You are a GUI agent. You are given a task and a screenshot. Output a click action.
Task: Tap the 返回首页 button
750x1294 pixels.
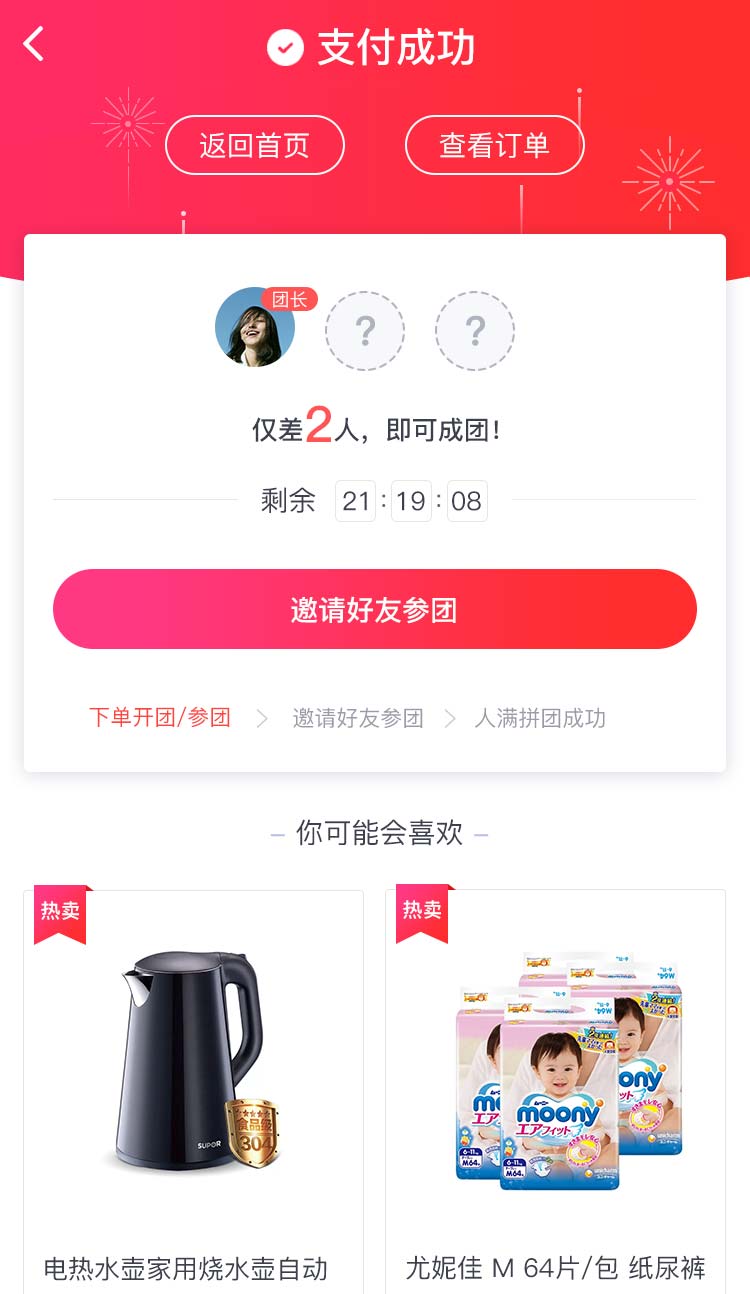[254, 145]
